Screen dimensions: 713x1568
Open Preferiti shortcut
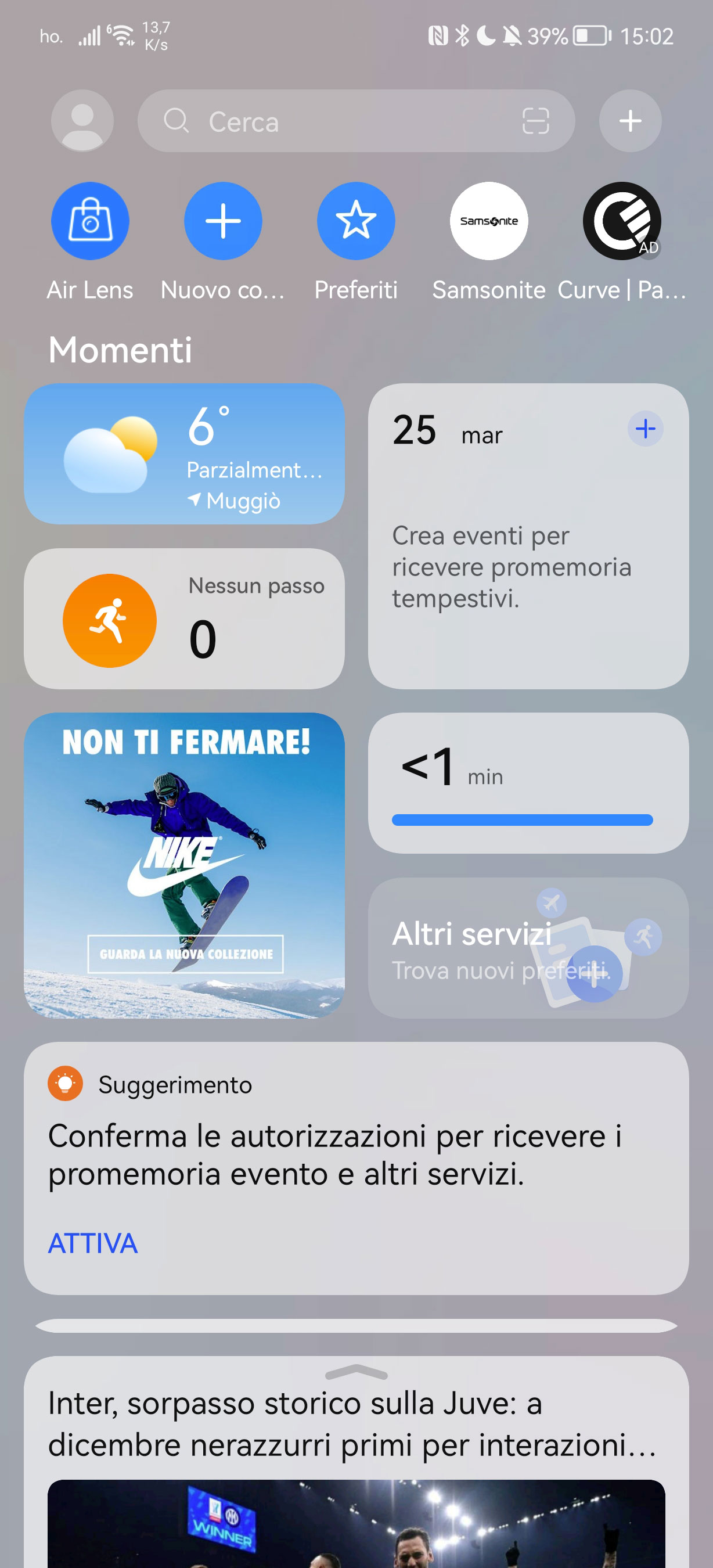coord(356,221)
